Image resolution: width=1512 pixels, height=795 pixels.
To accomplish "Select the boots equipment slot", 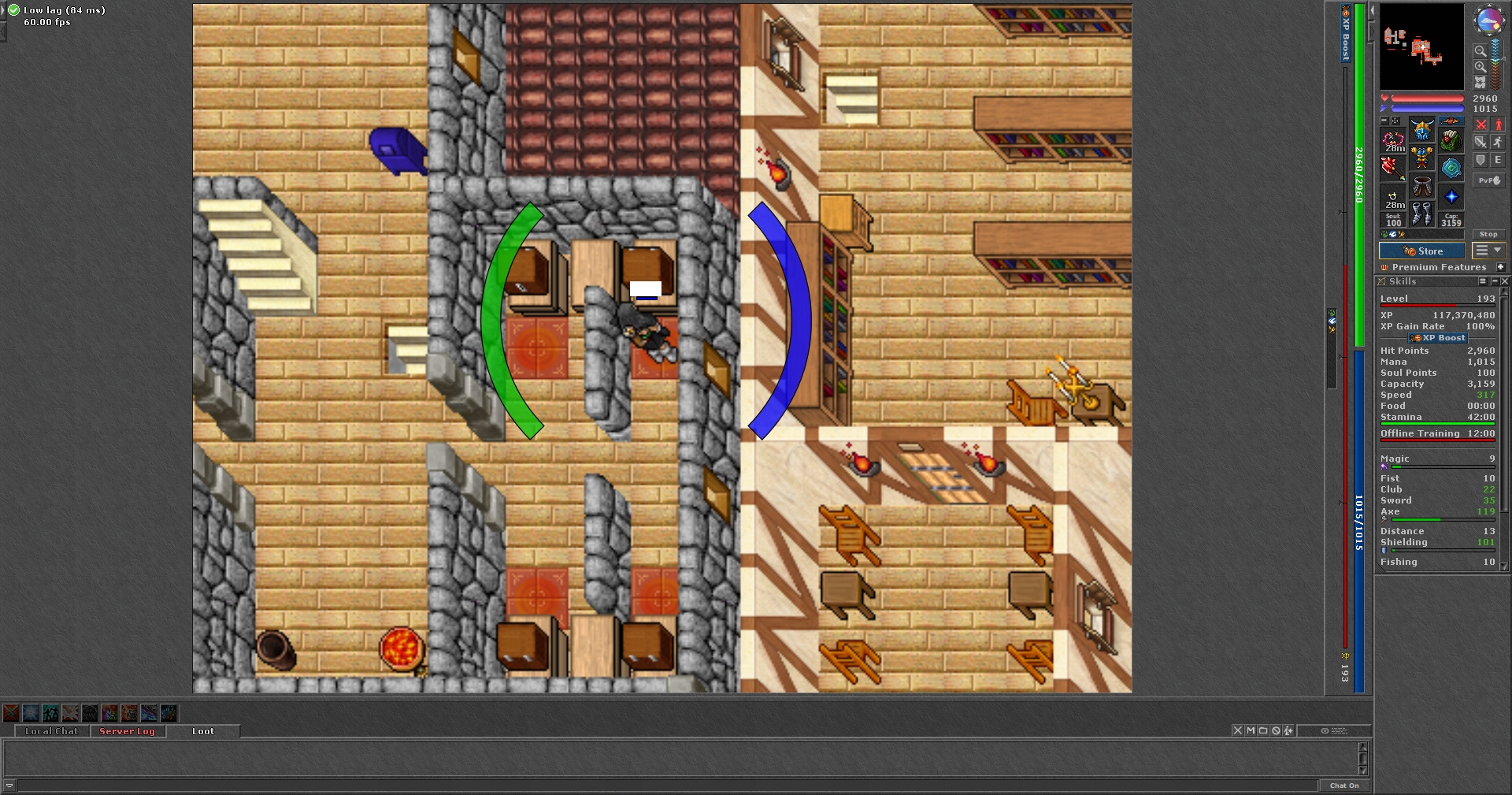I will pyautogui.click(x=1422, y=214).
